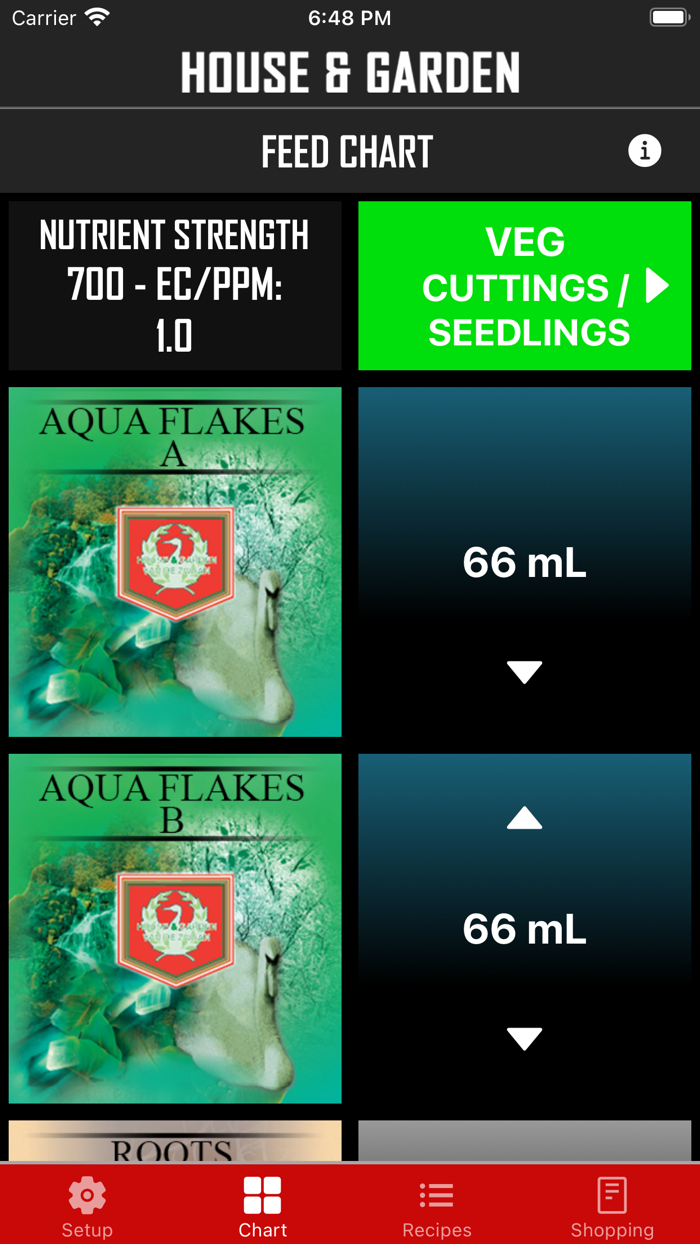Image resolution: width=700 pixels, height=1244 pixels.
Task: Advance to the next growth stage after Veg Cuttings / Seedlings
Action: point(656,287)
